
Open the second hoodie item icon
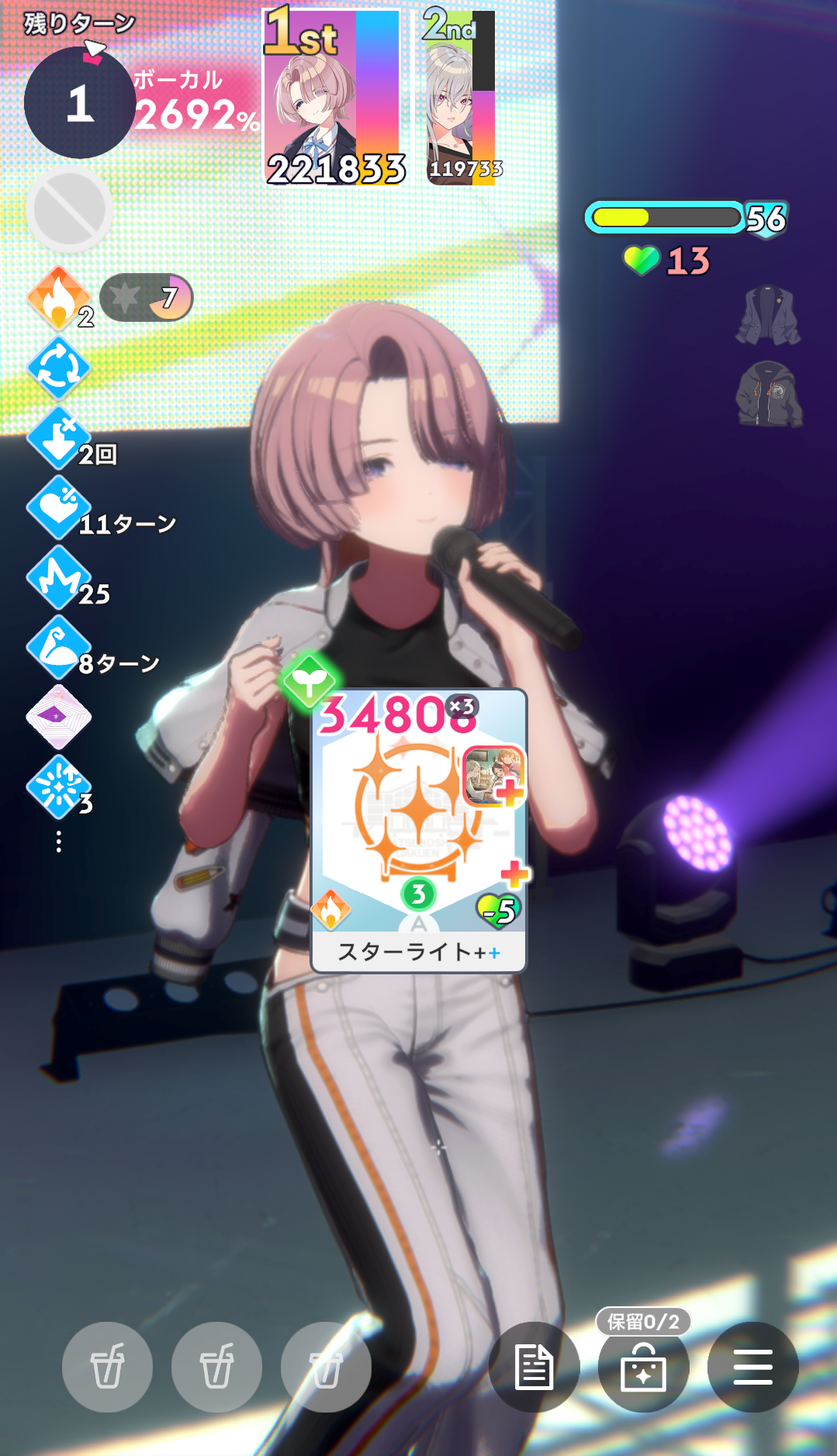coord(769,393)
